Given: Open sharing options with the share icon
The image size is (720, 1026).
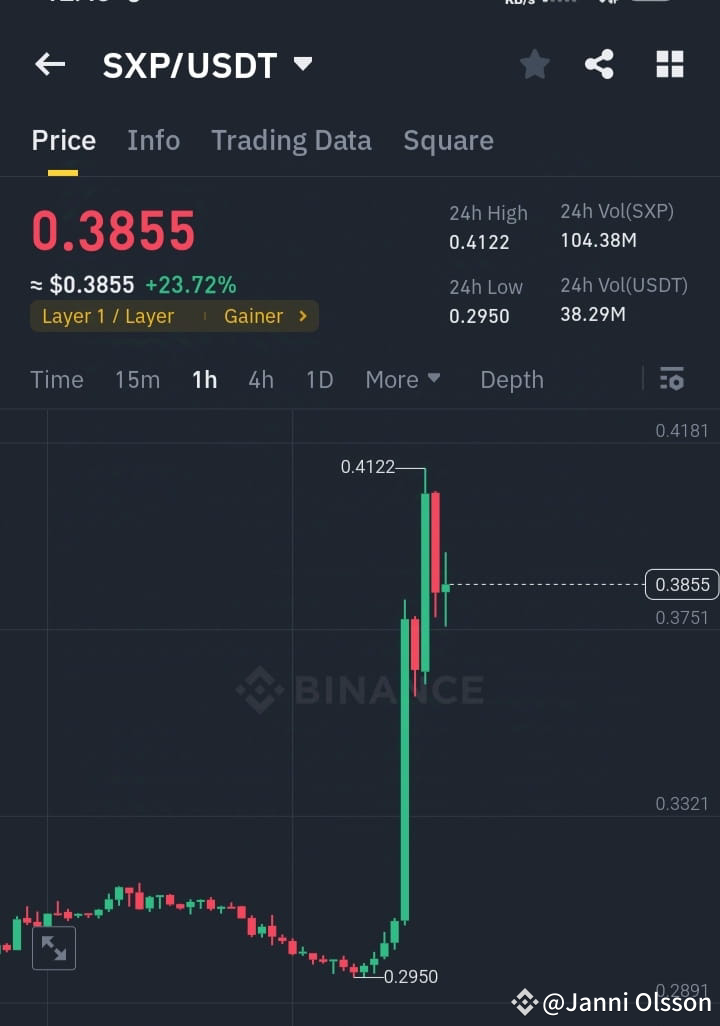Looking at the screenshot, I should click(600, 63).
